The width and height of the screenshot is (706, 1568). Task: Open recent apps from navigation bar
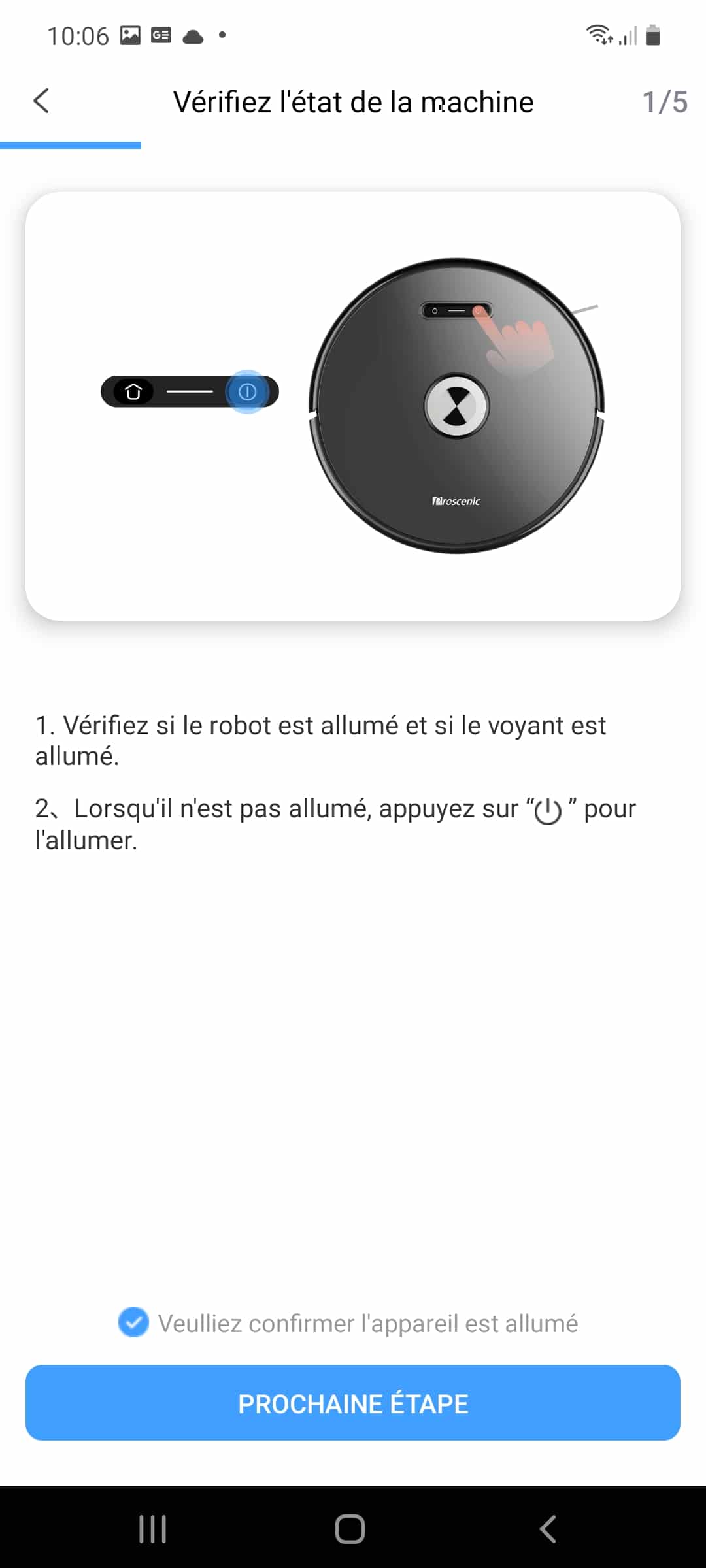click(152, 1529)
